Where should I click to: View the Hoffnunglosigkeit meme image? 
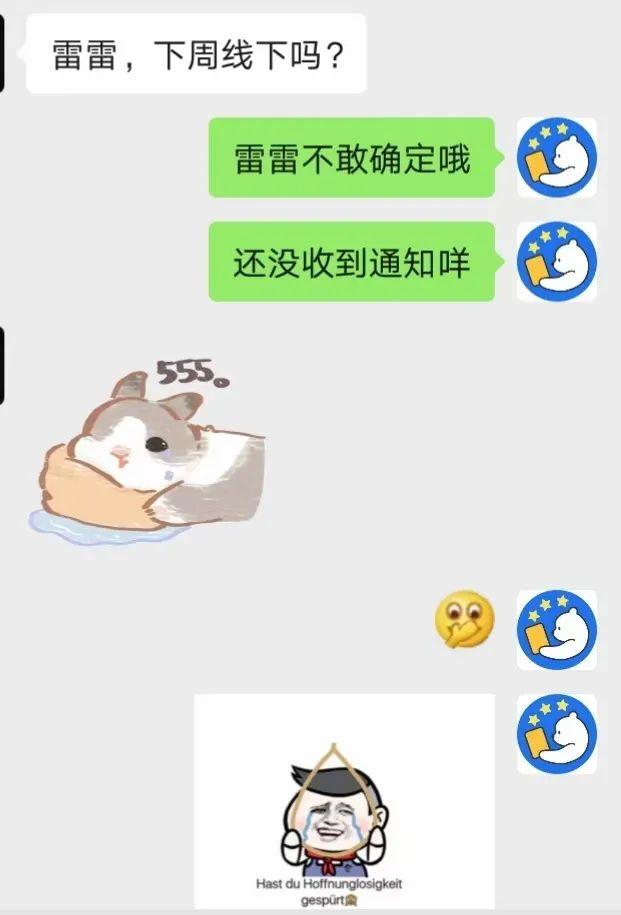point(344,801)
